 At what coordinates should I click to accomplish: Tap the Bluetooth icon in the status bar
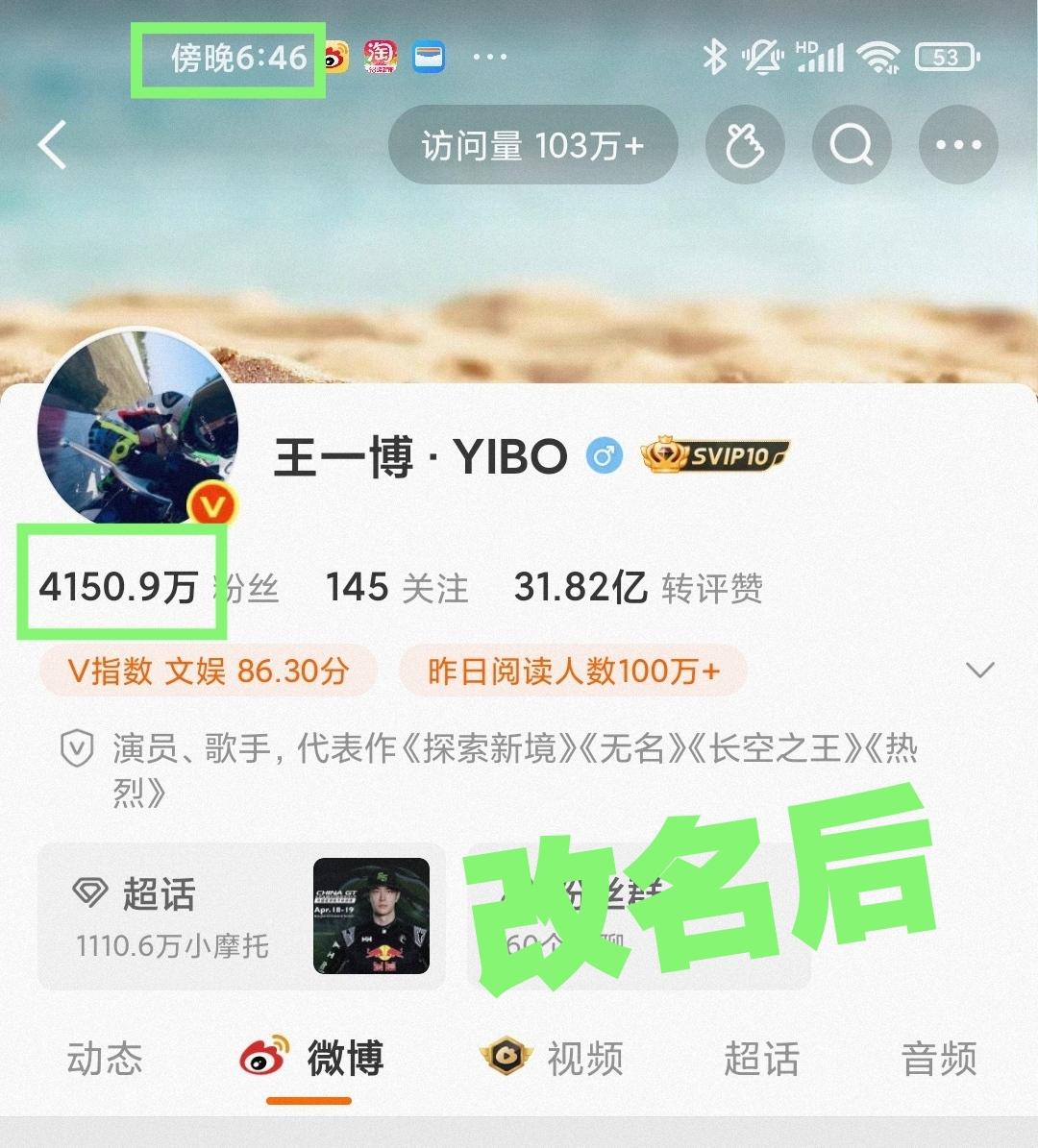(x=712, y=58)
